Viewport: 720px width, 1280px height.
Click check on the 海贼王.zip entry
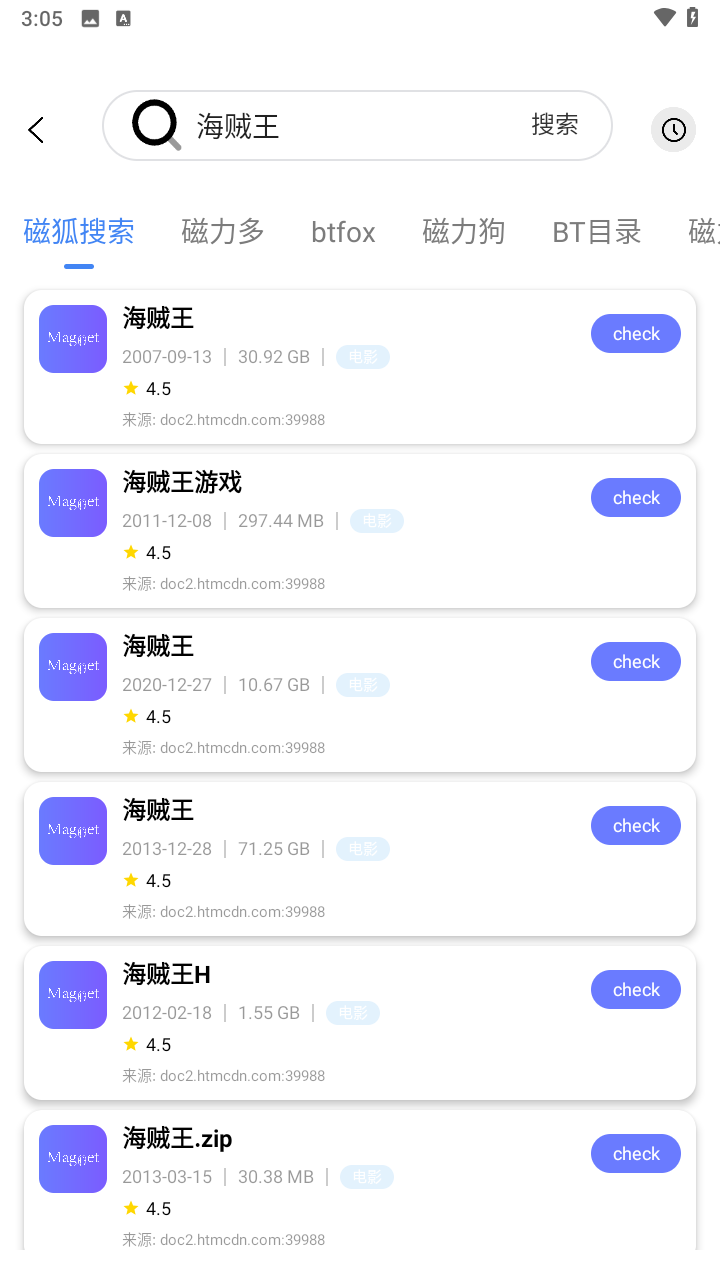tap(635, 1153)
